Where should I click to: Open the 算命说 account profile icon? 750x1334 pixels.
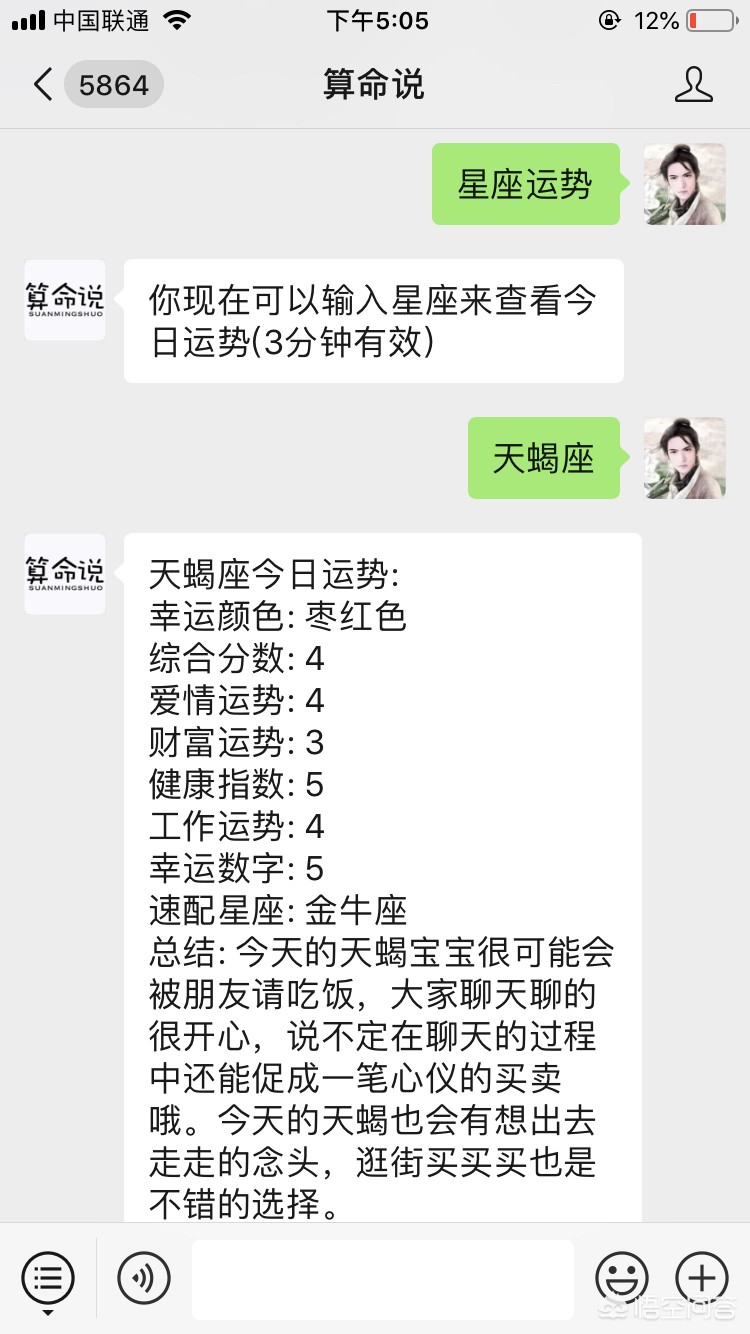click(x=694, y=85)
